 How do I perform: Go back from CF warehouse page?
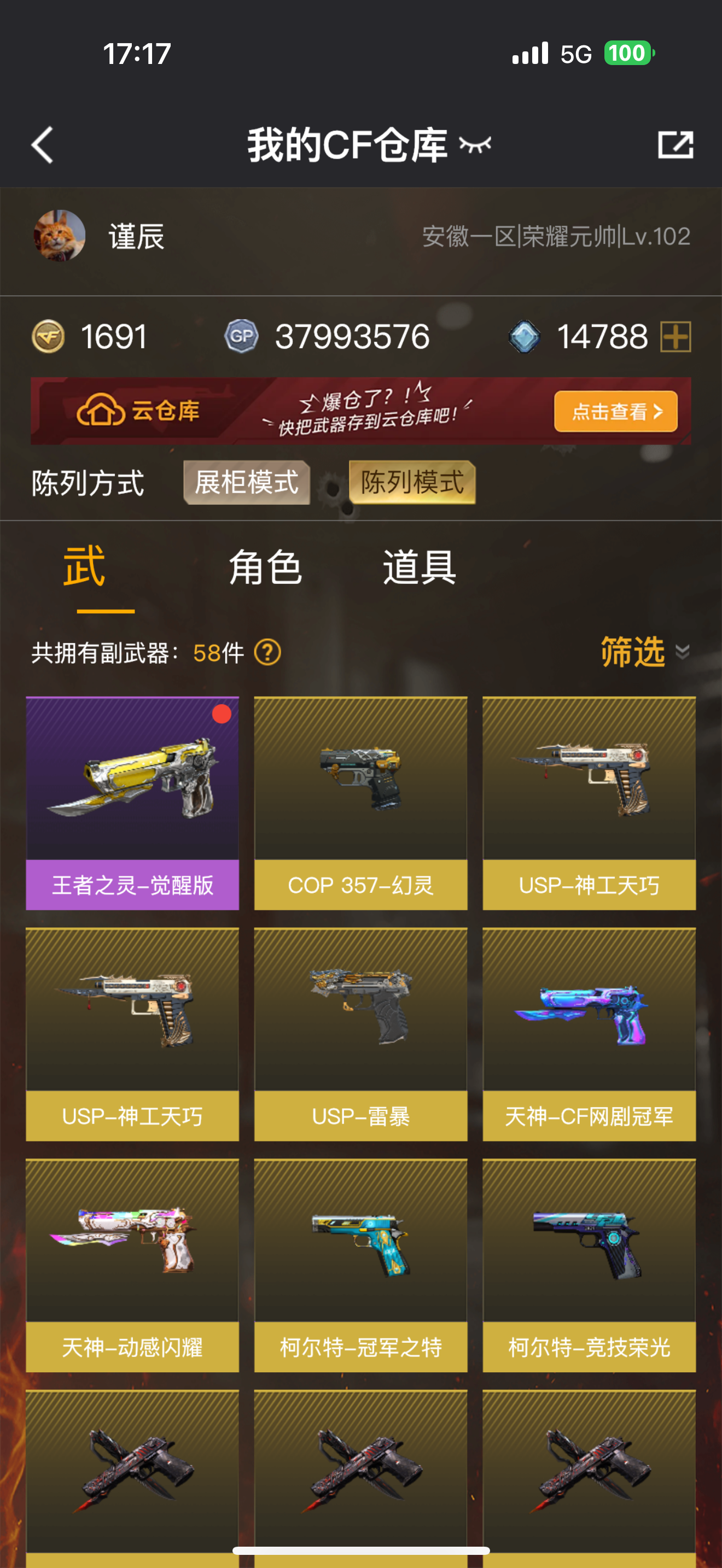42,145
